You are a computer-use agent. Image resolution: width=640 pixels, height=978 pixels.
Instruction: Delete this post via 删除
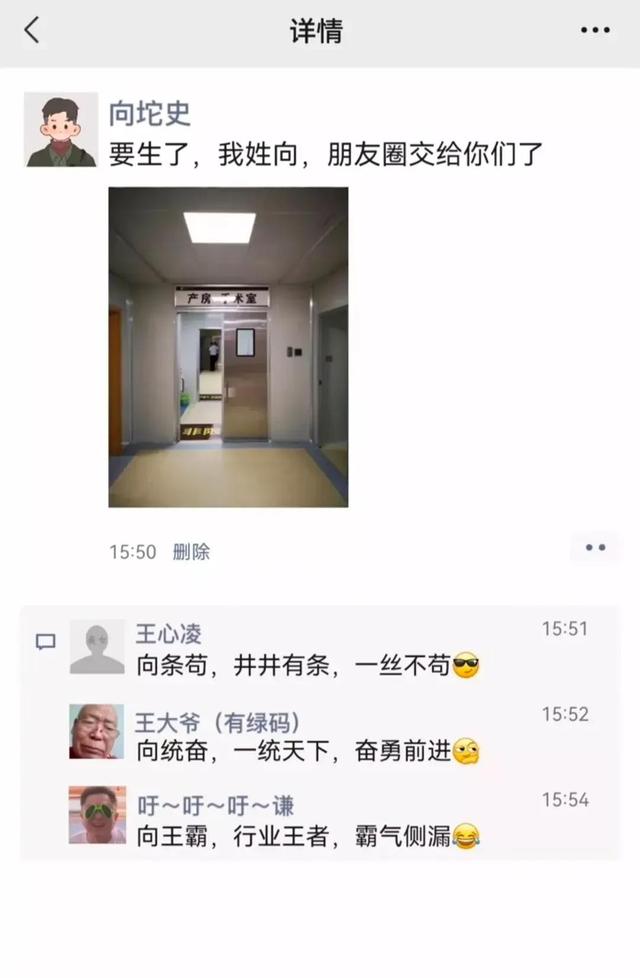(191, 552)
